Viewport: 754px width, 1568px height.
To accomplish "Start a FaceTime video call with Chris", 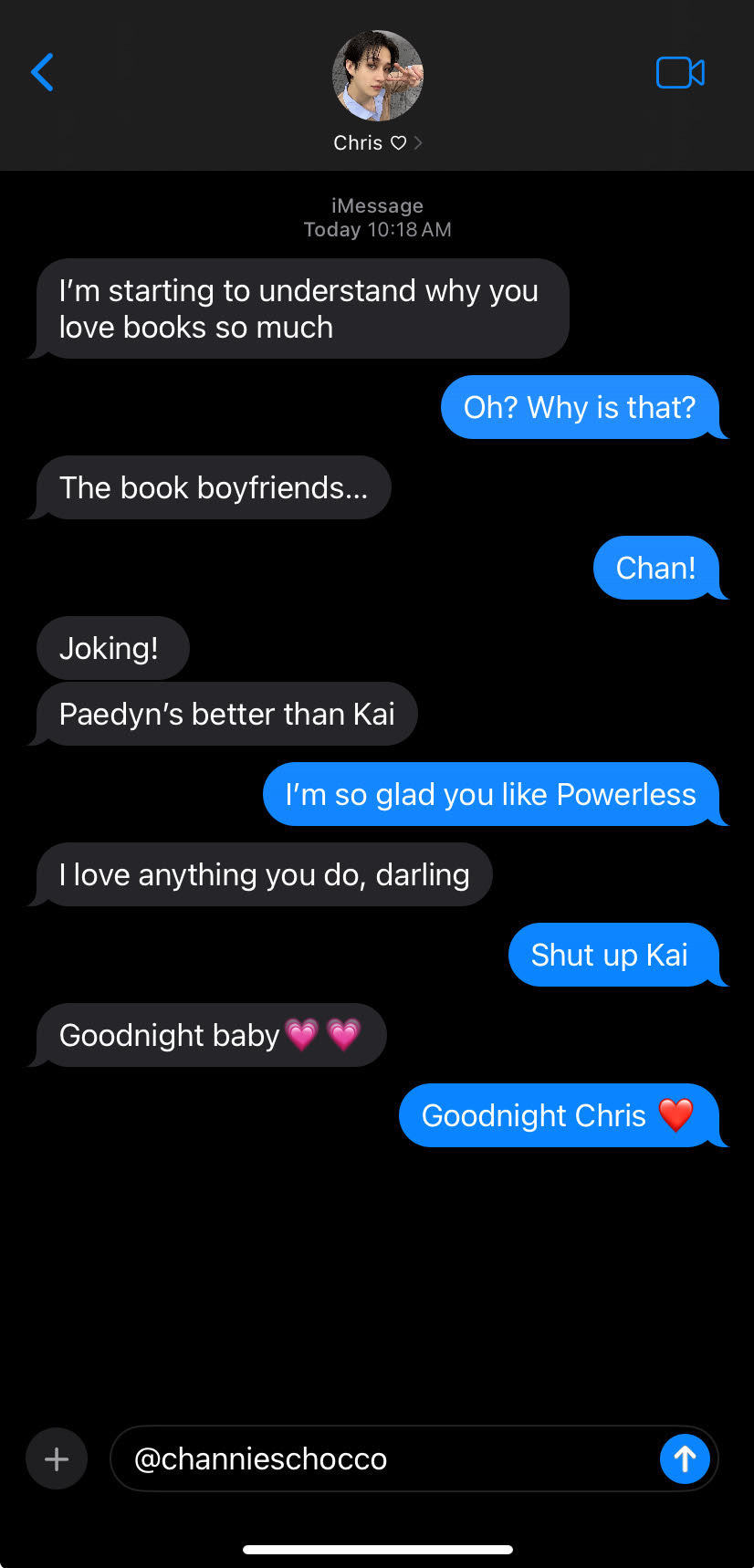I will [680, 73].
